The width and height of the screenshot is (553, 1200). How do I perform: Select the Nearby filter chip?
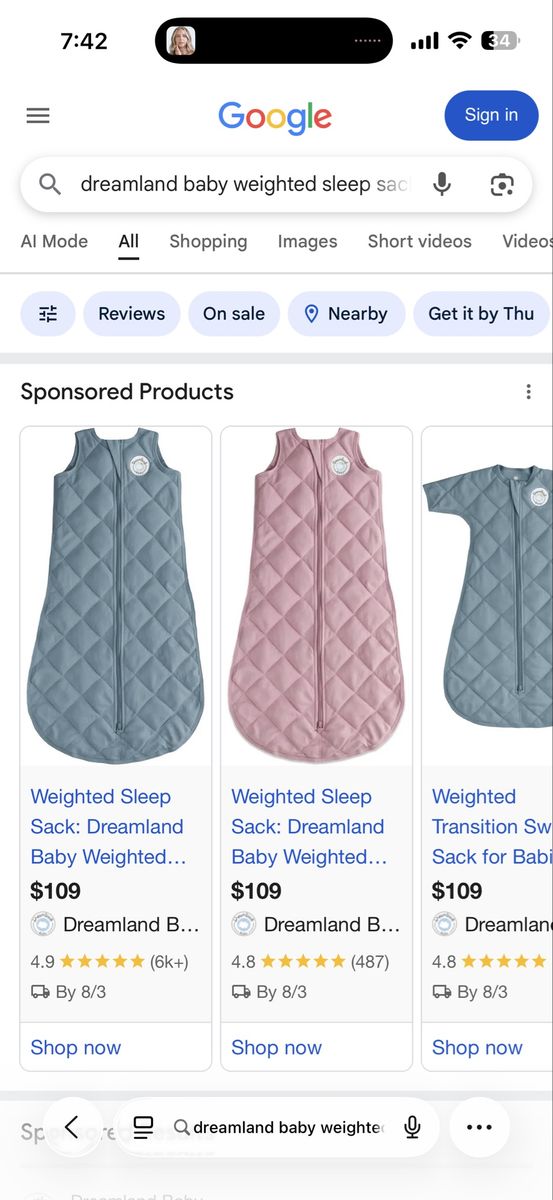[x=346, y=314]
